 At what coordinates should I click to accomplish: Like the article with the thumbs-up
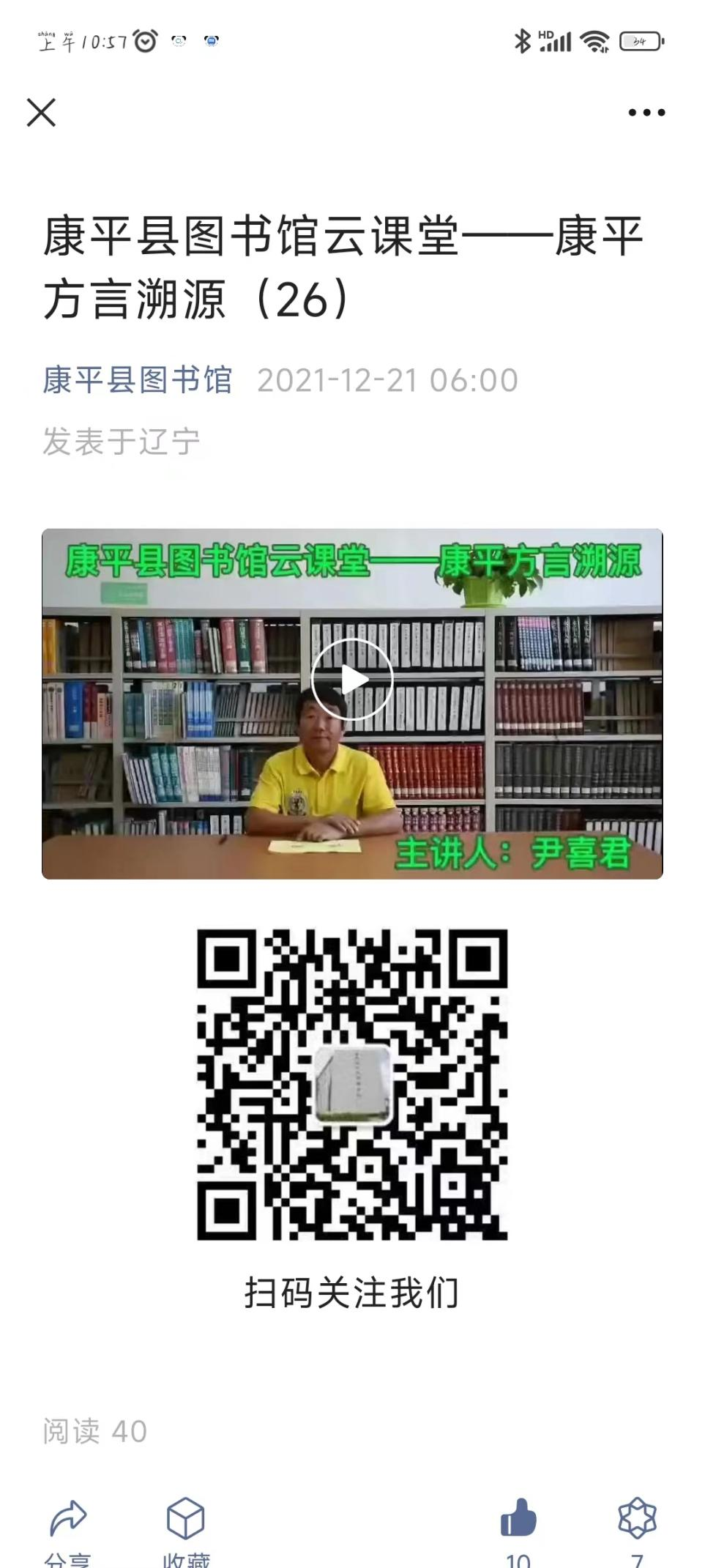(x=518, y=1521)
